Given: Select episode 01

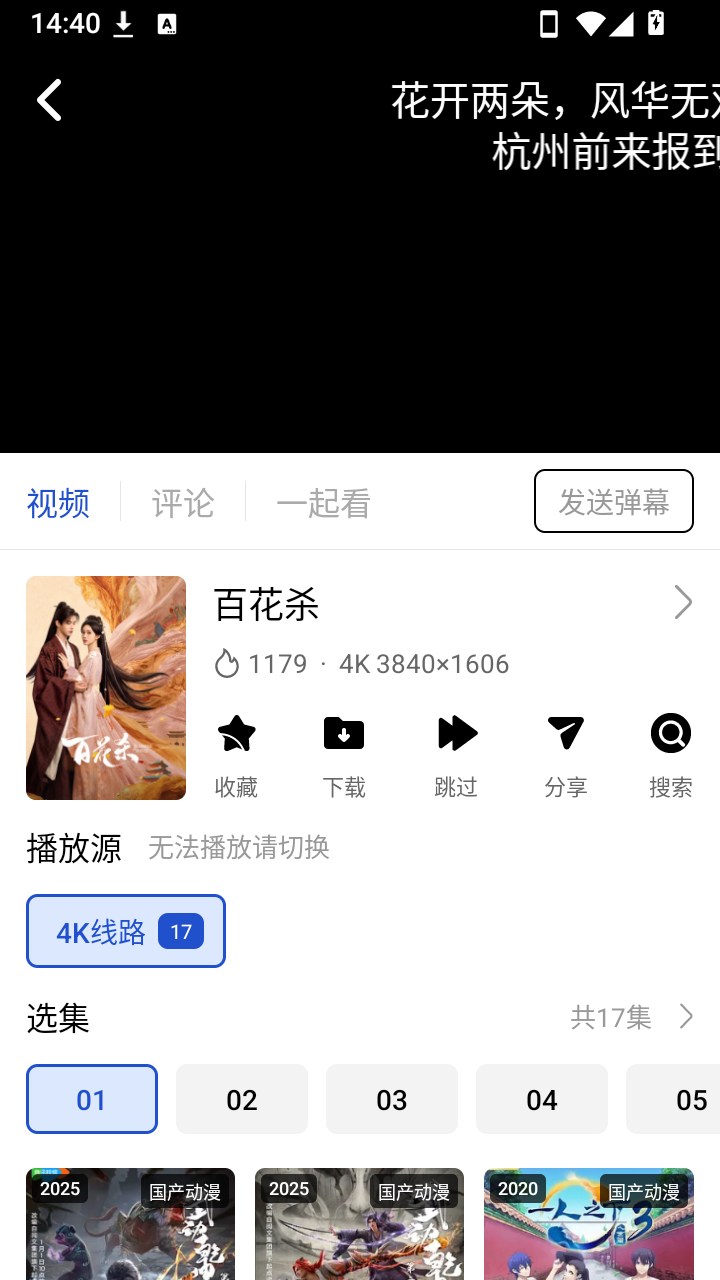Looking at the screenshot, I should [92, 1099].
